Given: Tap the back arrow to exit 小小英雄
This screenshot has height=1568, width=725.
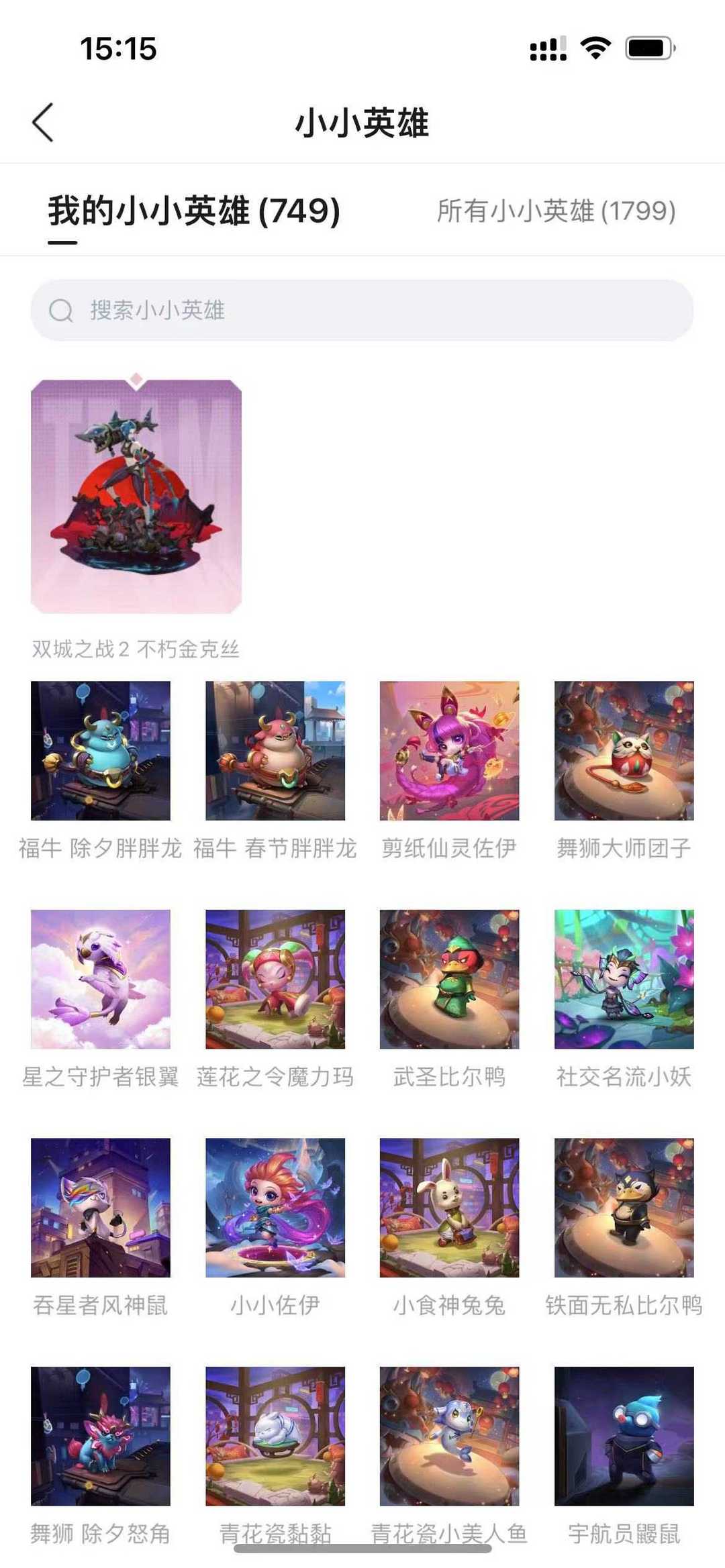Looking at the screenshot, I should tap(42, 123).
